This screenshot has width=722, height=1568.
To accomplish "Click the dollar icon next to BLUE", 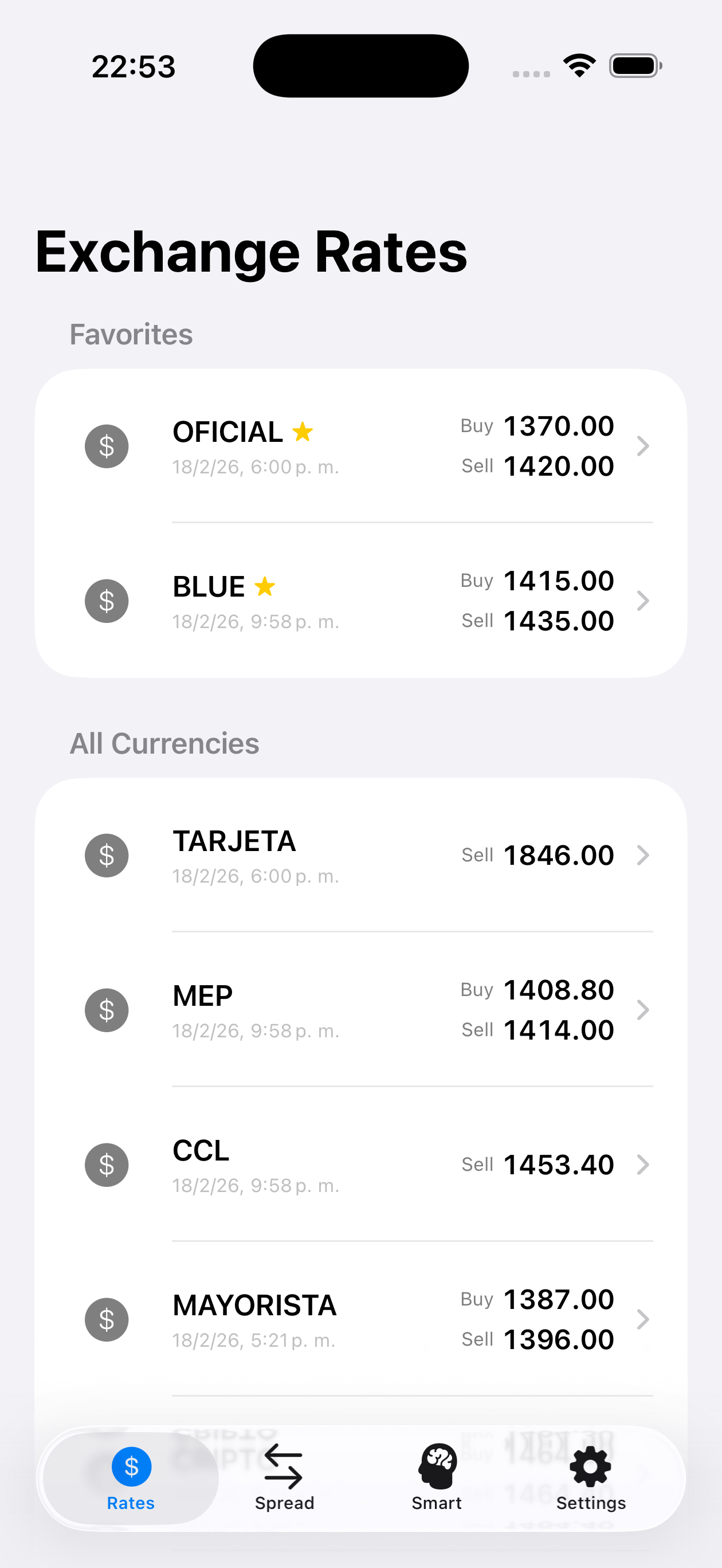I will click(107, 601).
